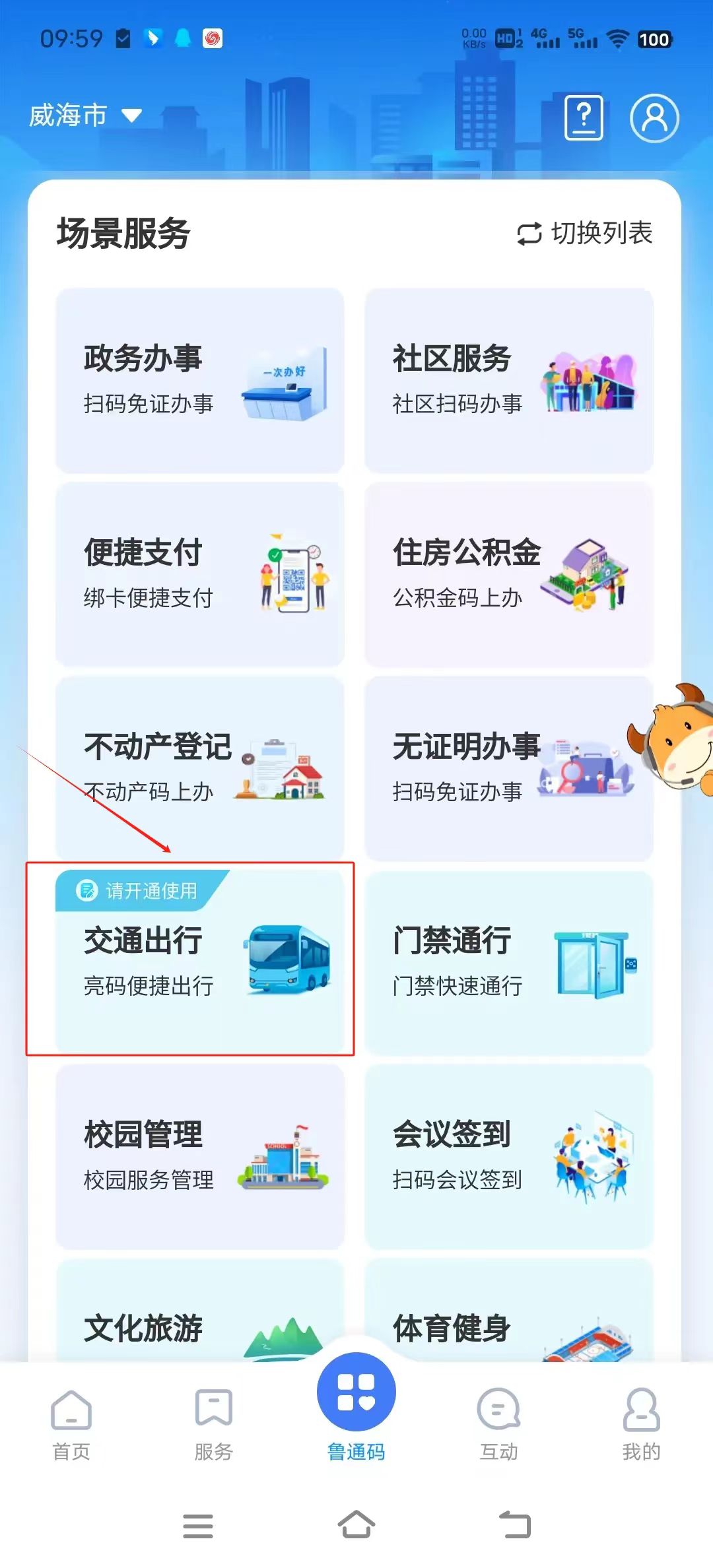
Task: Open the 政务办事 card
Action: tap(200, 381)
